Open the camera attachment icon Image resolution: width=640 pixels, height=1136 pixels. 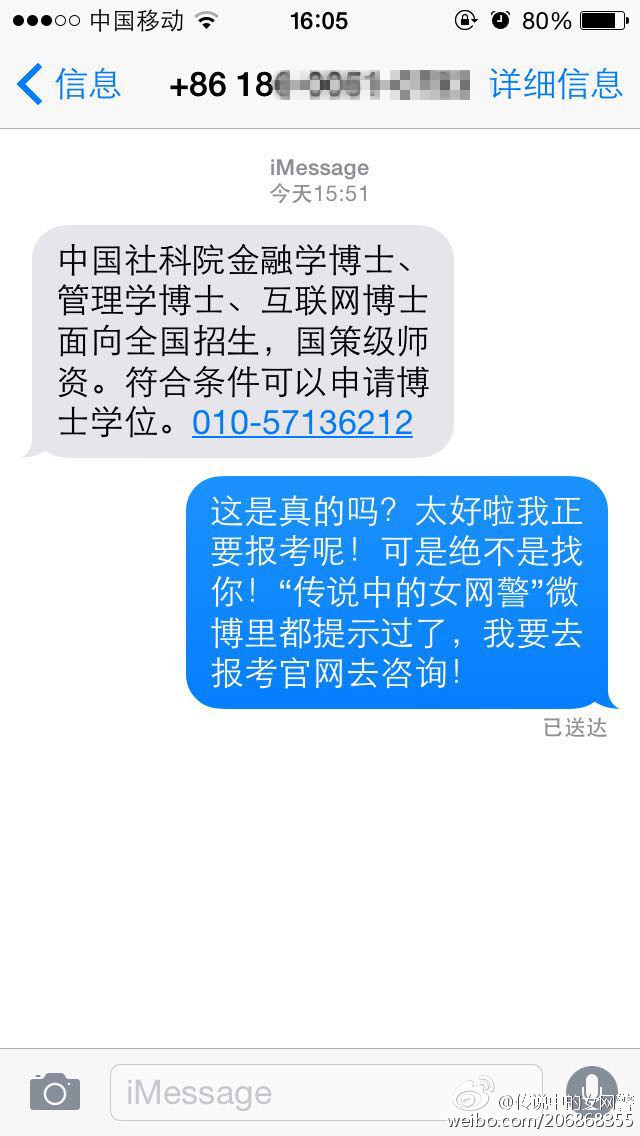54,1092
